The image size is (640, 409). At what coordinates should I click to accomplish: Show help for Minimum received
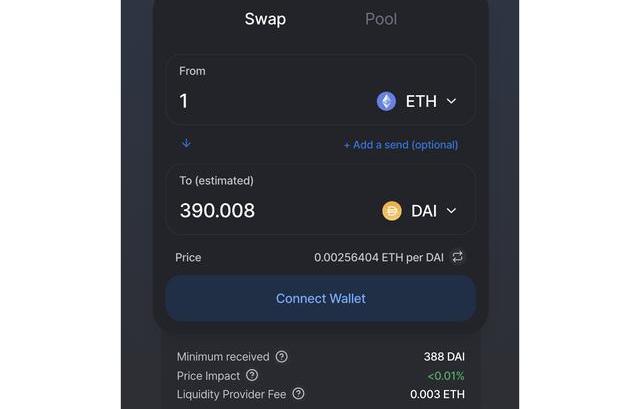click(282, 356)
